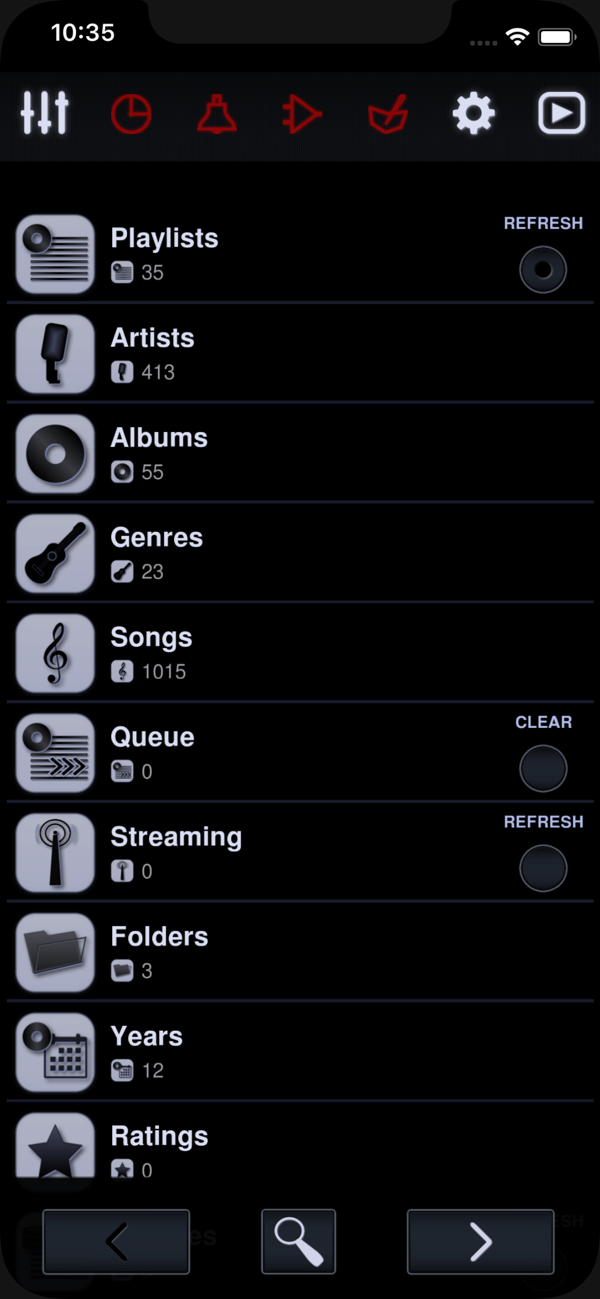This screenshot has height=1299, width=600.
Task: Open the Playlists library
Action: (164, 253)
